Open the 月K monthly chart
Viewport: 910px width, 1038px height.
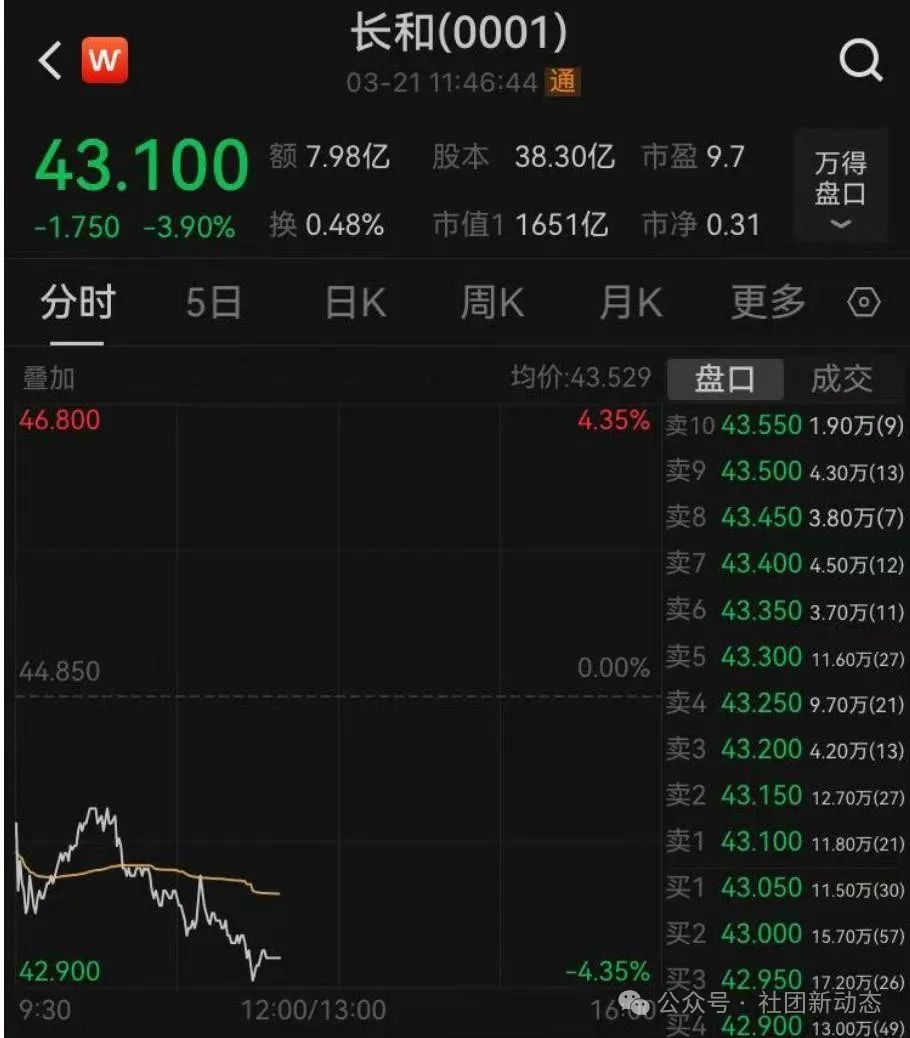(630, 302)
